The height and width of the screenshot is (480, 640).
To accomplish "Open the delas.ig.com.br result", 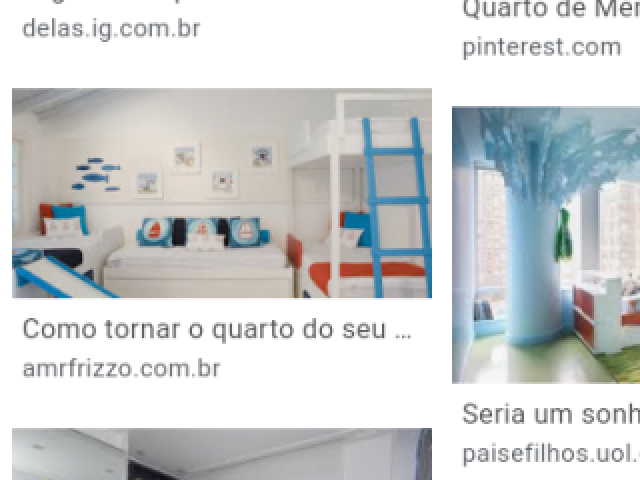I will [111, 28].
